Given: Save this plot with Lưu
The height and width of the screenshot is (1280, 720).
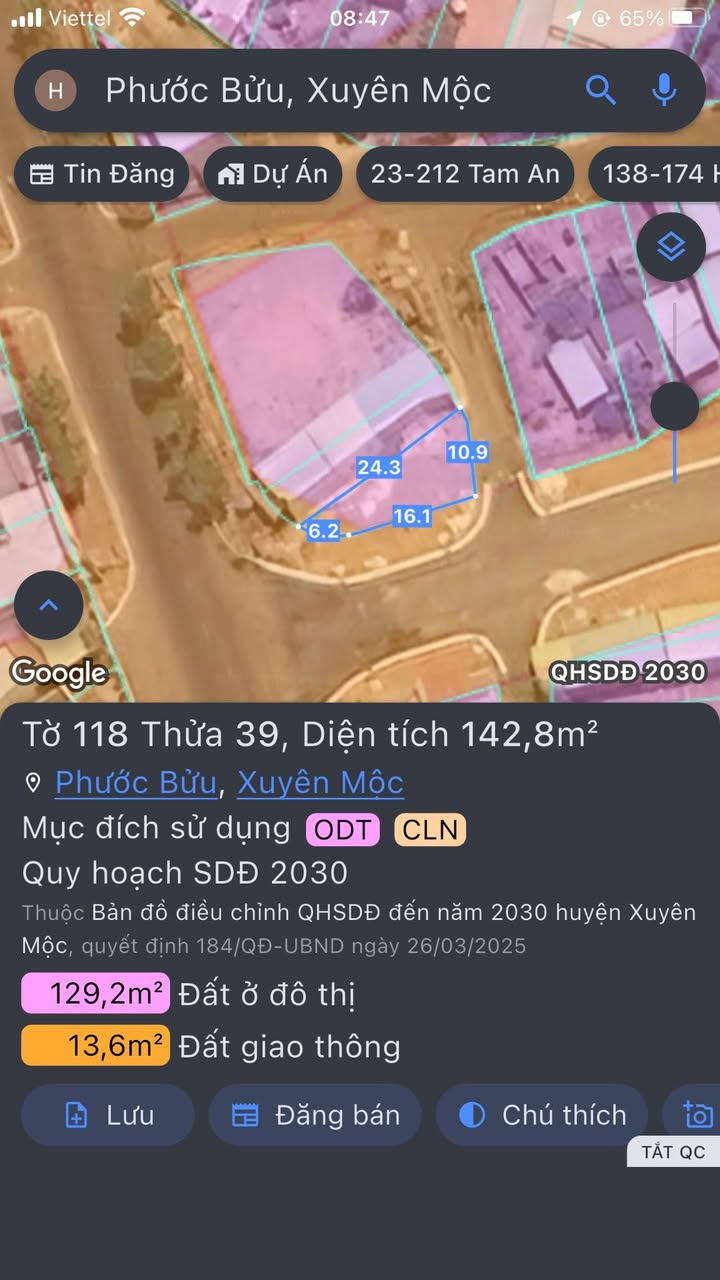Looking at the screenshot, I should pyautogui.click(x=107, y=1115).
